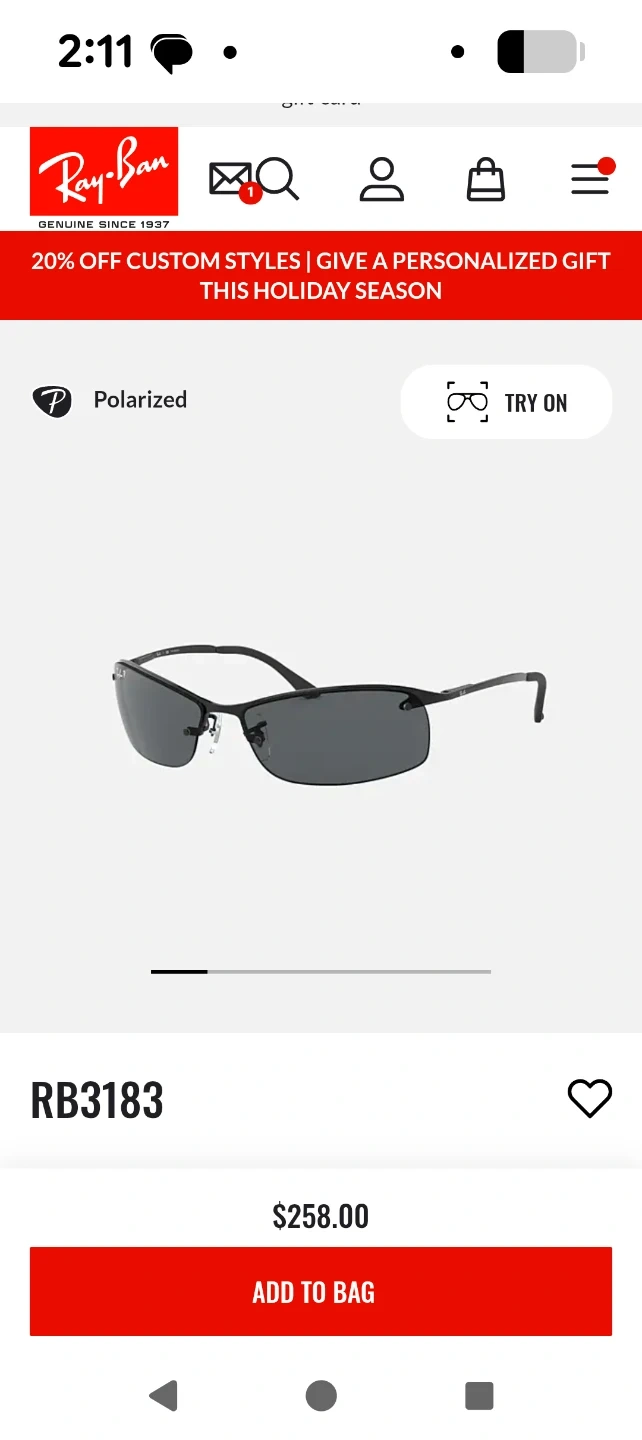Open the envelope newsletter icon

click(x=231, y=180)
